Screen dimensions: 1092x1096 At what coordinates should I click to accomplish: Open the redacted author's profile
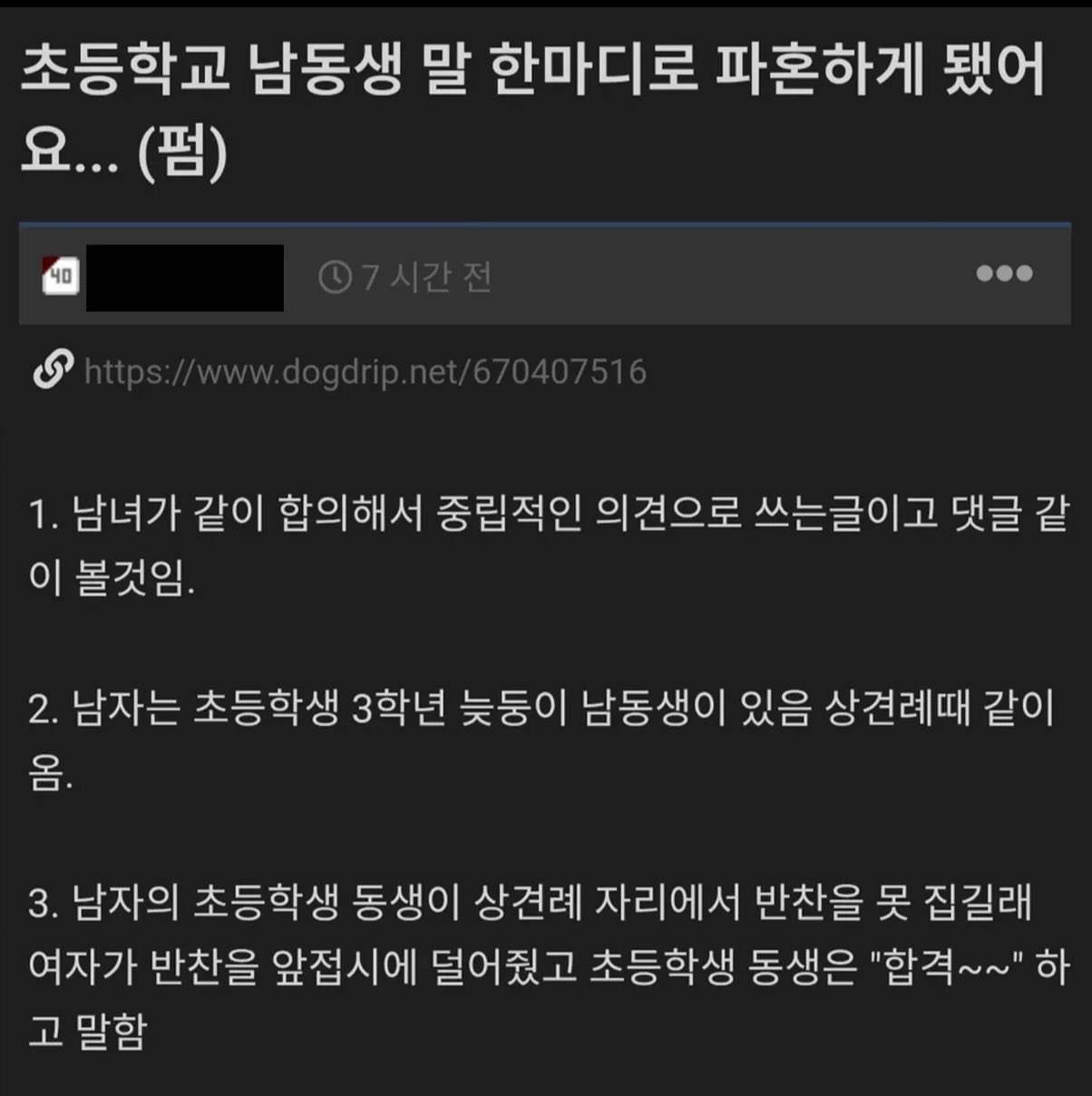(x=184, y=278)
